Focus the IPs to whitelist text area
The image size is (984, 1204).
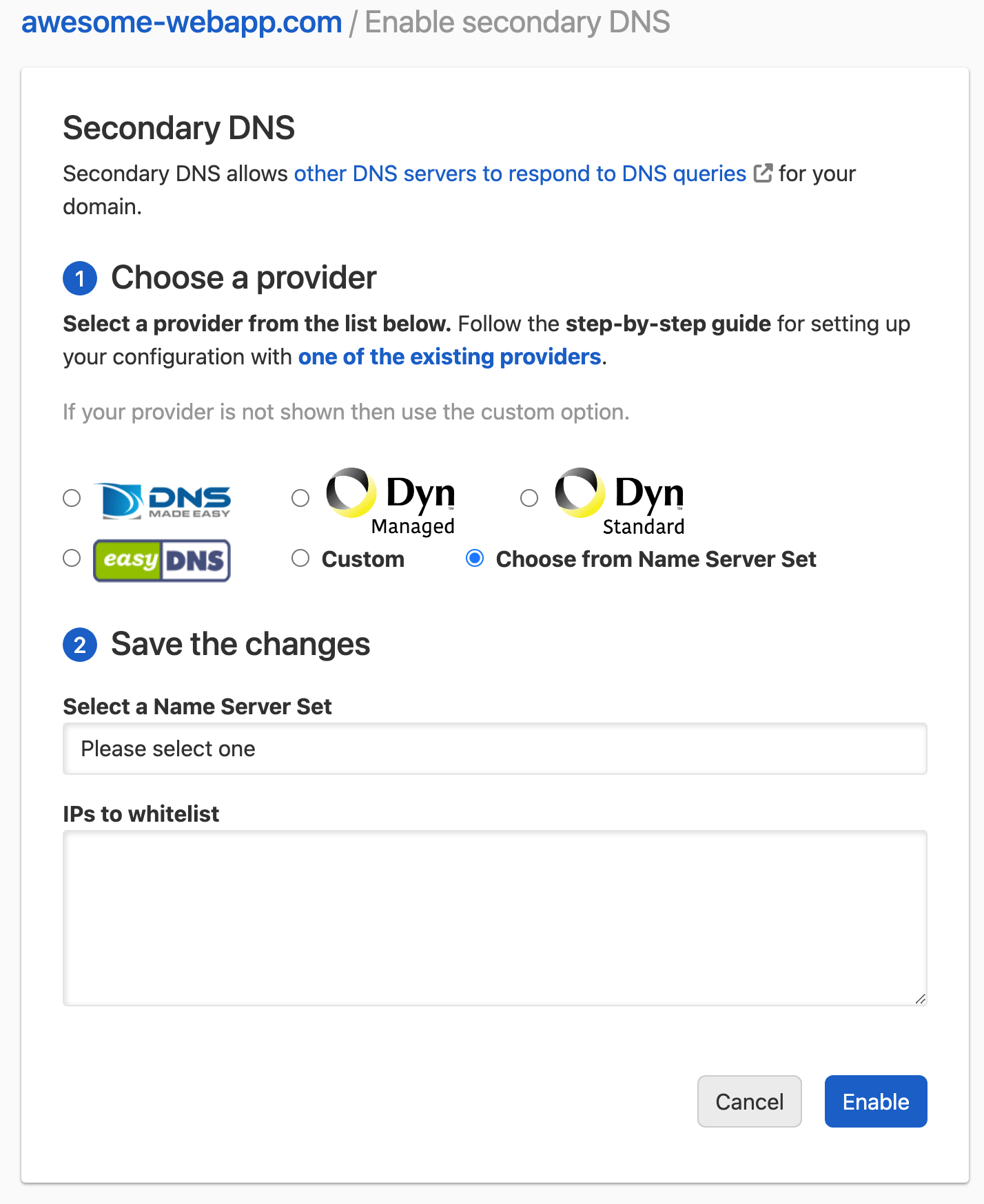click(494, 917)
